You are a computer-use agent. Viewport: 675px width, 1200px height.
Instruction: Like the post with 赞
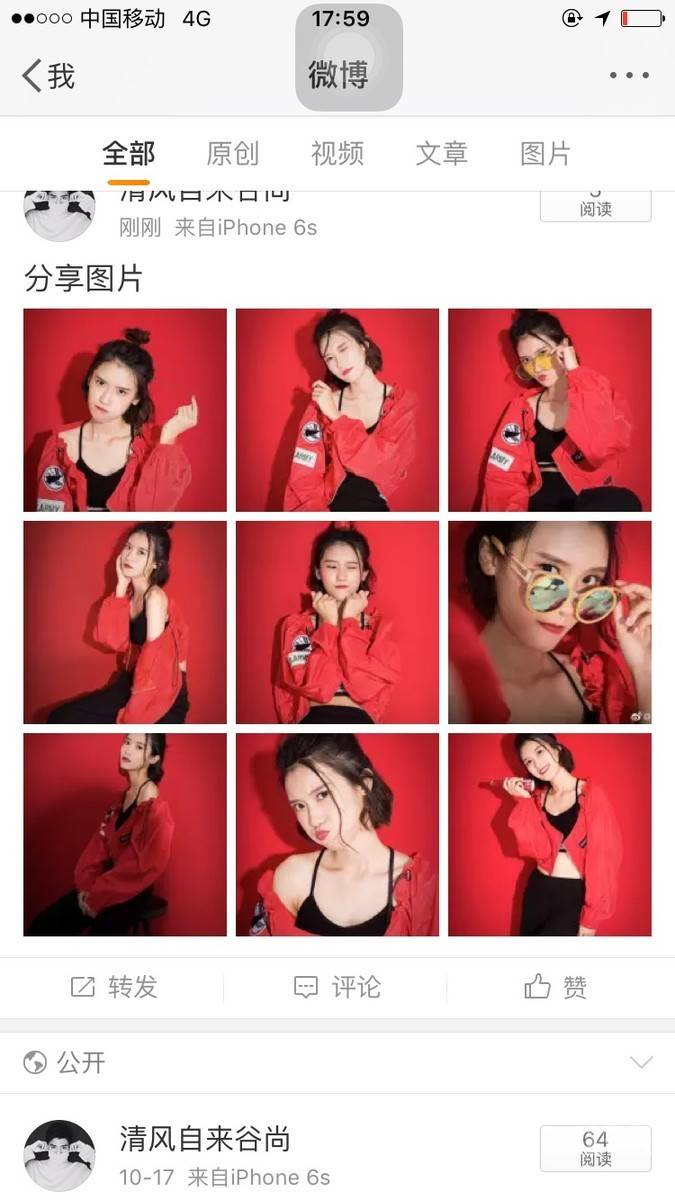tap(556, 987)
